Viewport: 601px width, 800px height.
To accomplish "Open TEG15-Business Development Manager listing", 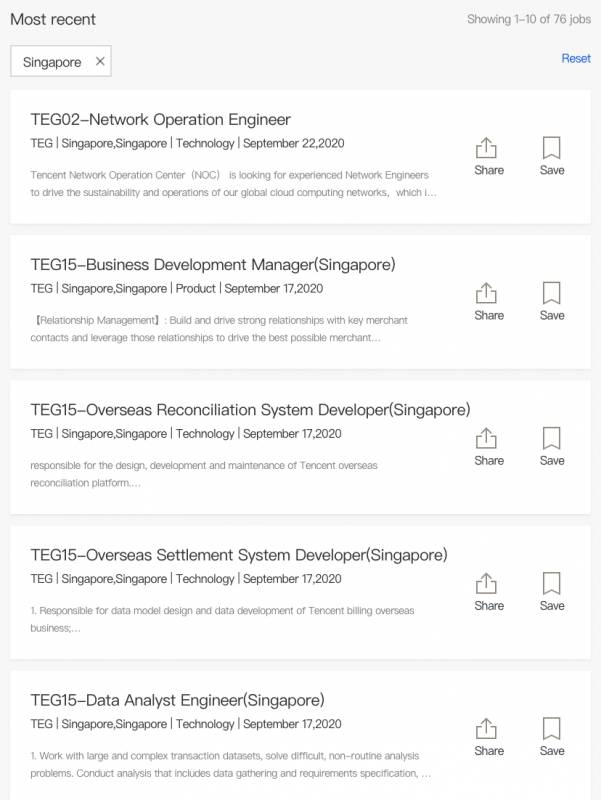I will tap(213, 265).
